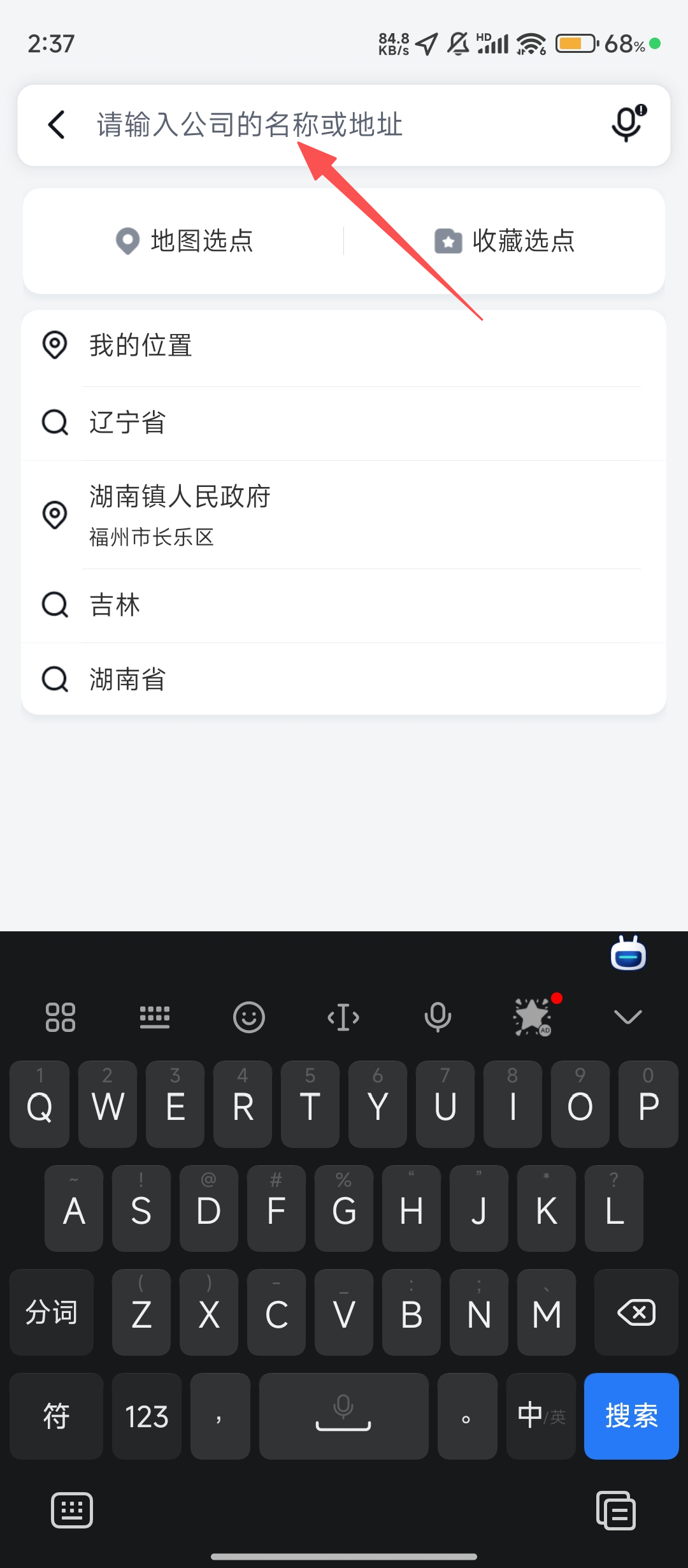Image resolution: width=688 pixels, height=1568 pixels.
Task: Open the keyboard's four-square menu icon
Action: pyautogui.click(x=61, y=1017)
